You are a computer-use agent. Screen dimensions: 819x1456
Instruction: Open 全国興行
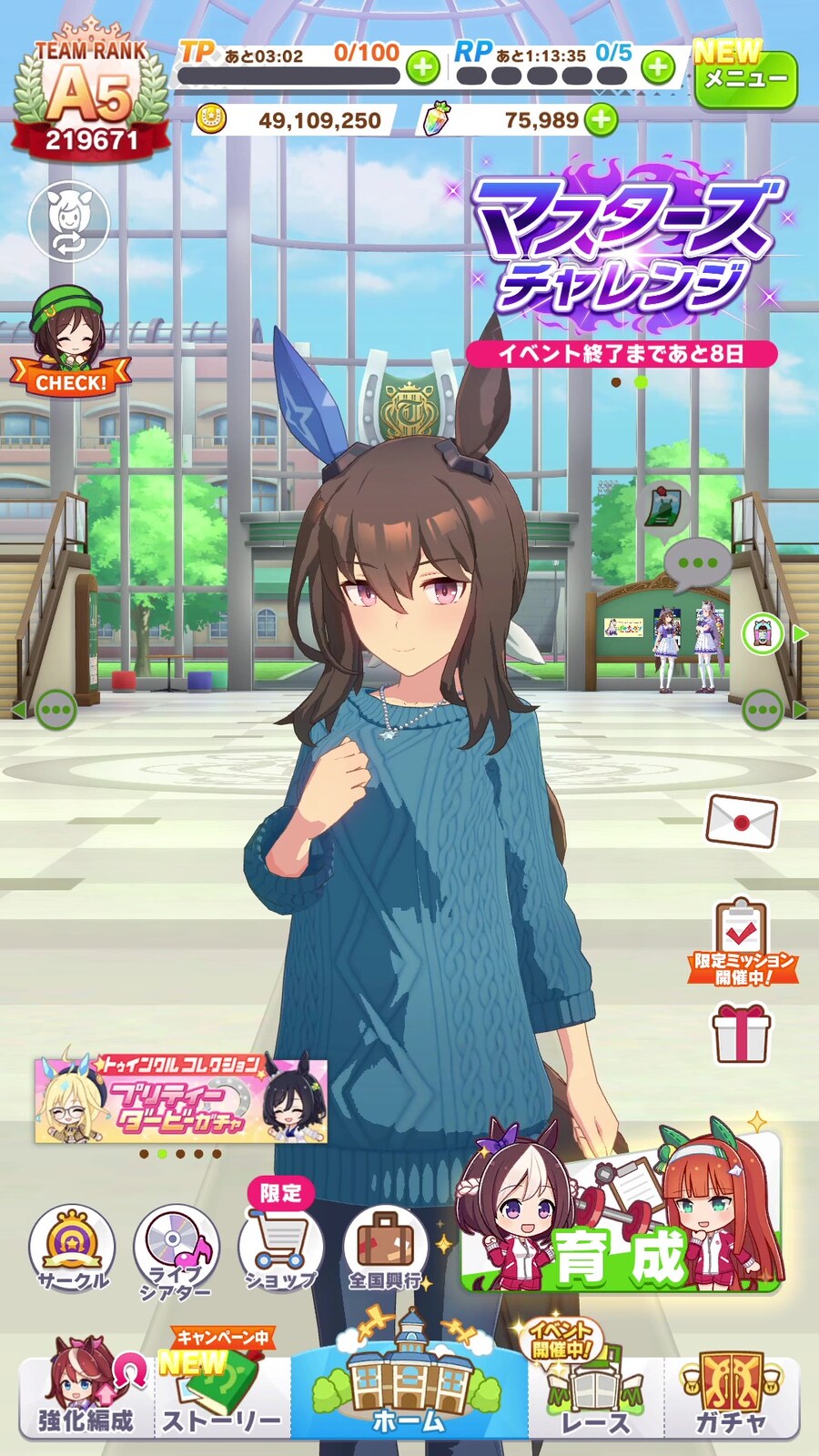(386, 1249)
